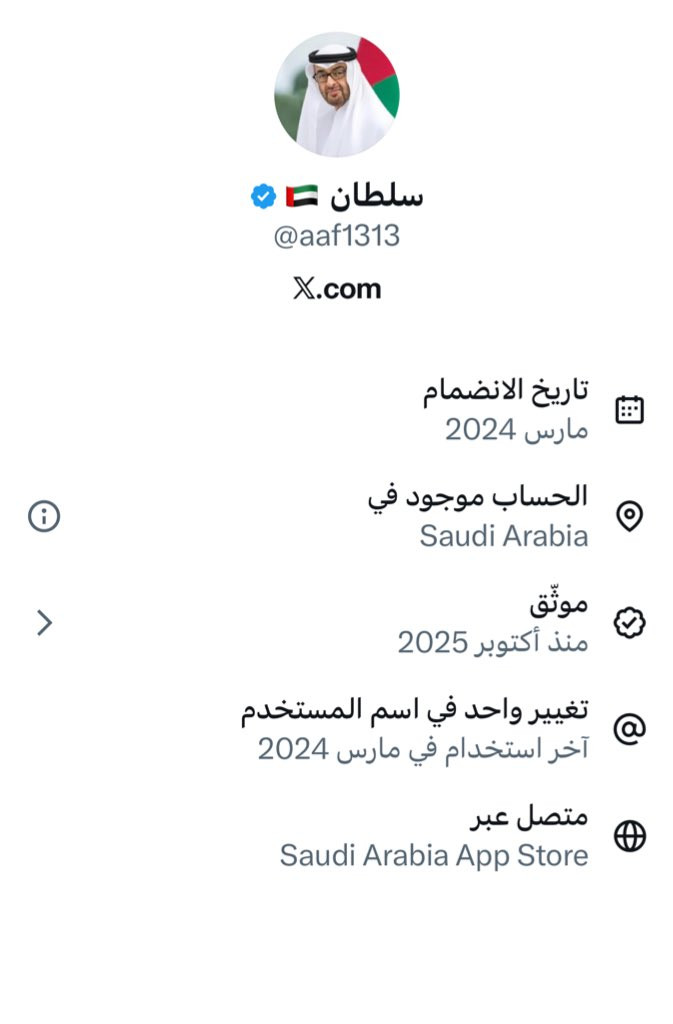673x1024 pixels.
Task: Open the account location info icon
Action: coord(44,516)
